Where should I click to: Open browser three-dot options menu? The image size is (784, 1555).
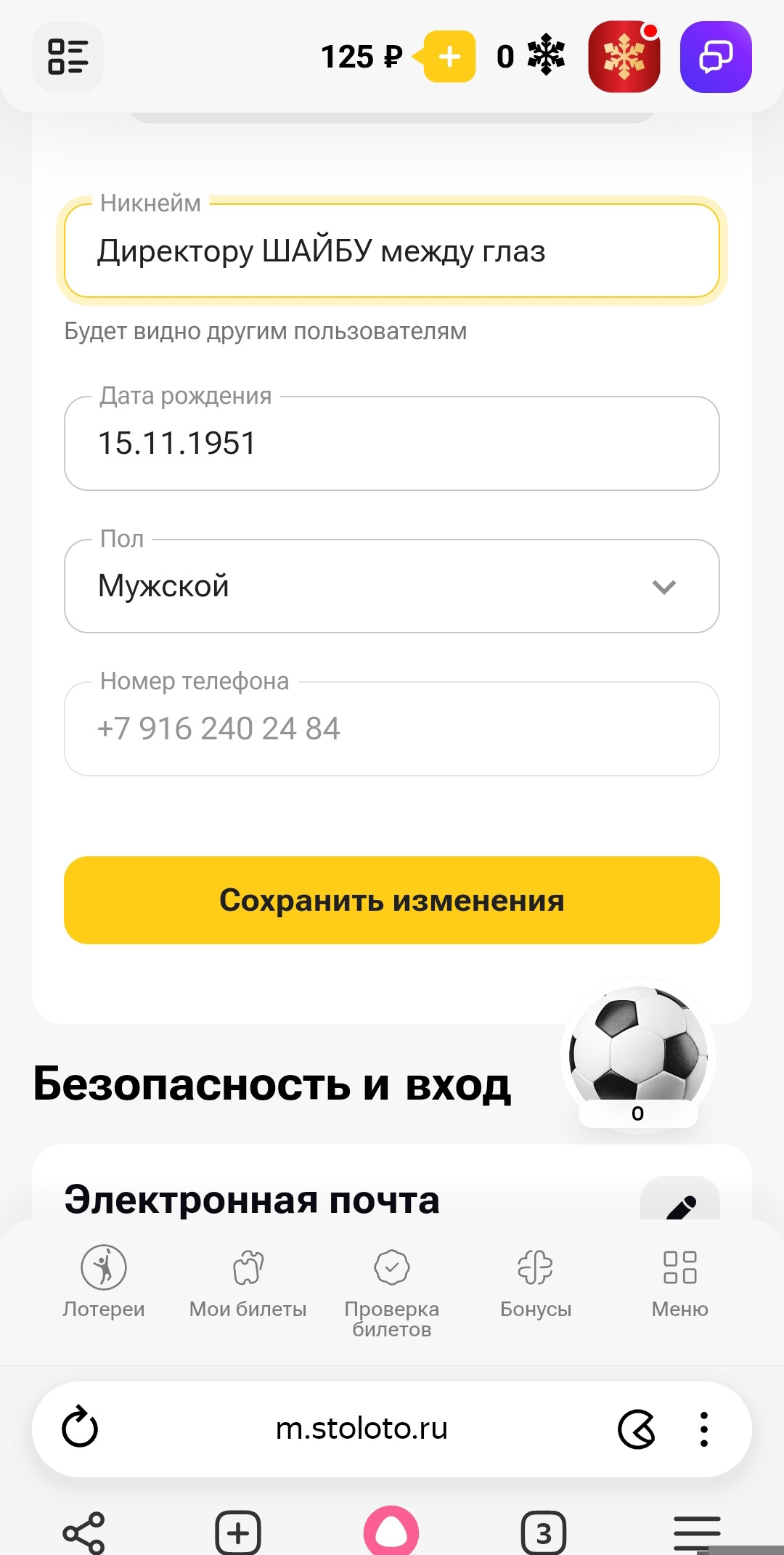coord(703,1429)
